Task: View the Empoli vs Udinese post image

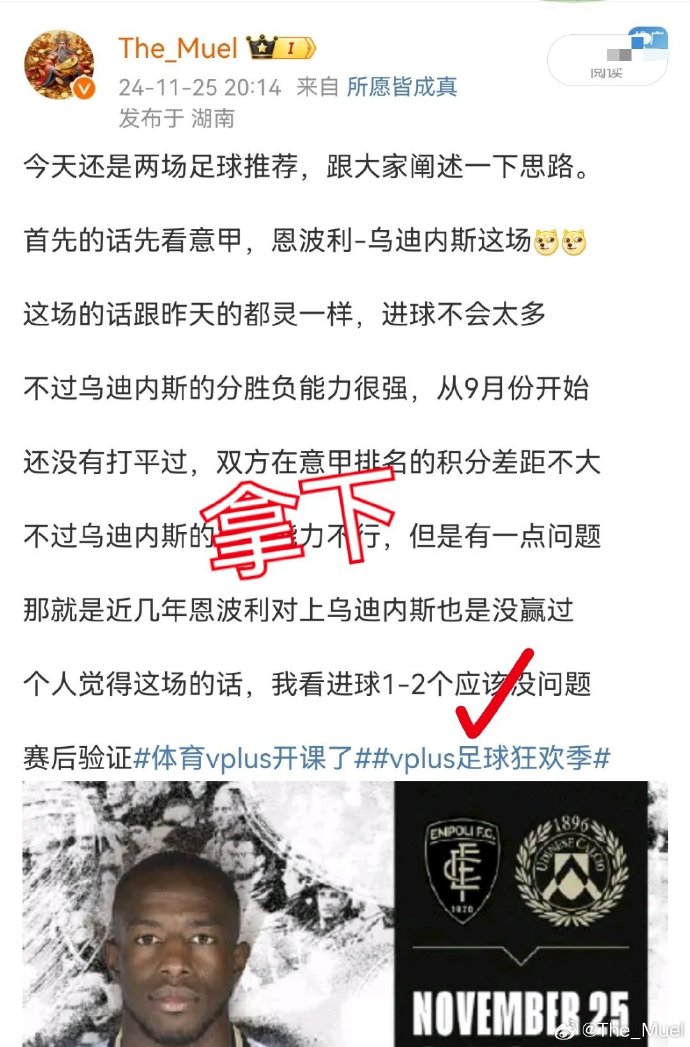Action: coord(345,910)
